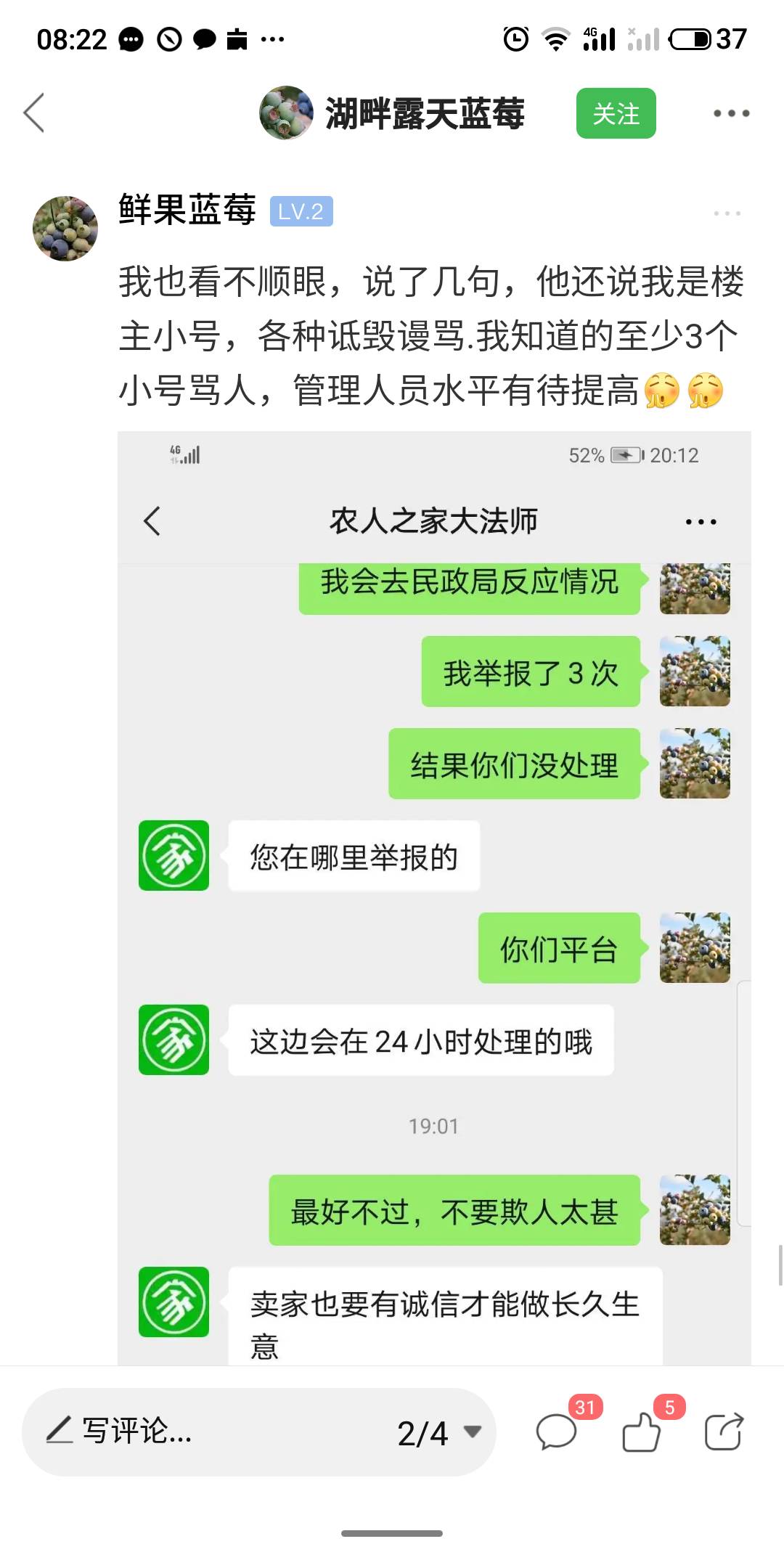Viewport: 784px width, 1568px height.
Task: View 鲜果蓝莓's profile picture
Action: click(x=65, y=228)
